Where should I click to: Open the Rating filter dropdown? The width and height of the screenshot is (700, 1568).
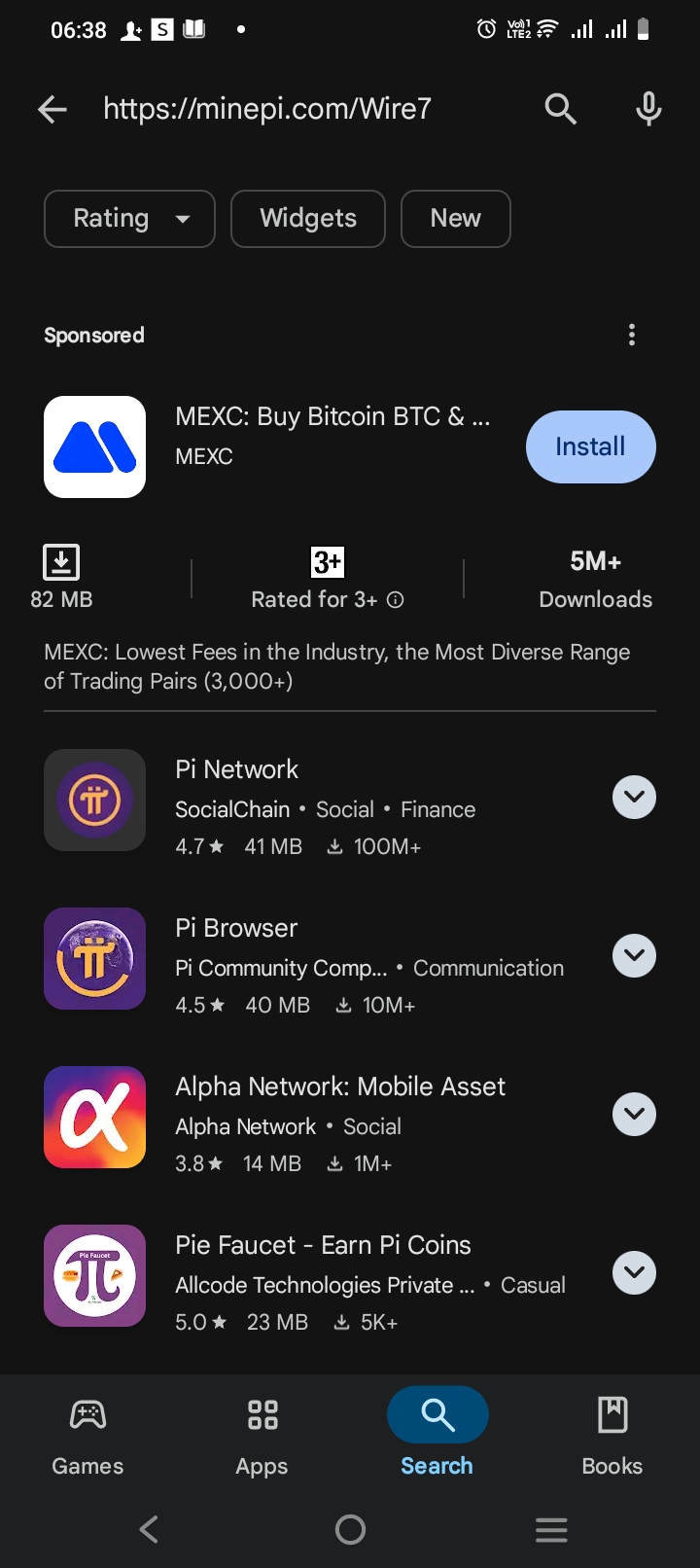129,219
